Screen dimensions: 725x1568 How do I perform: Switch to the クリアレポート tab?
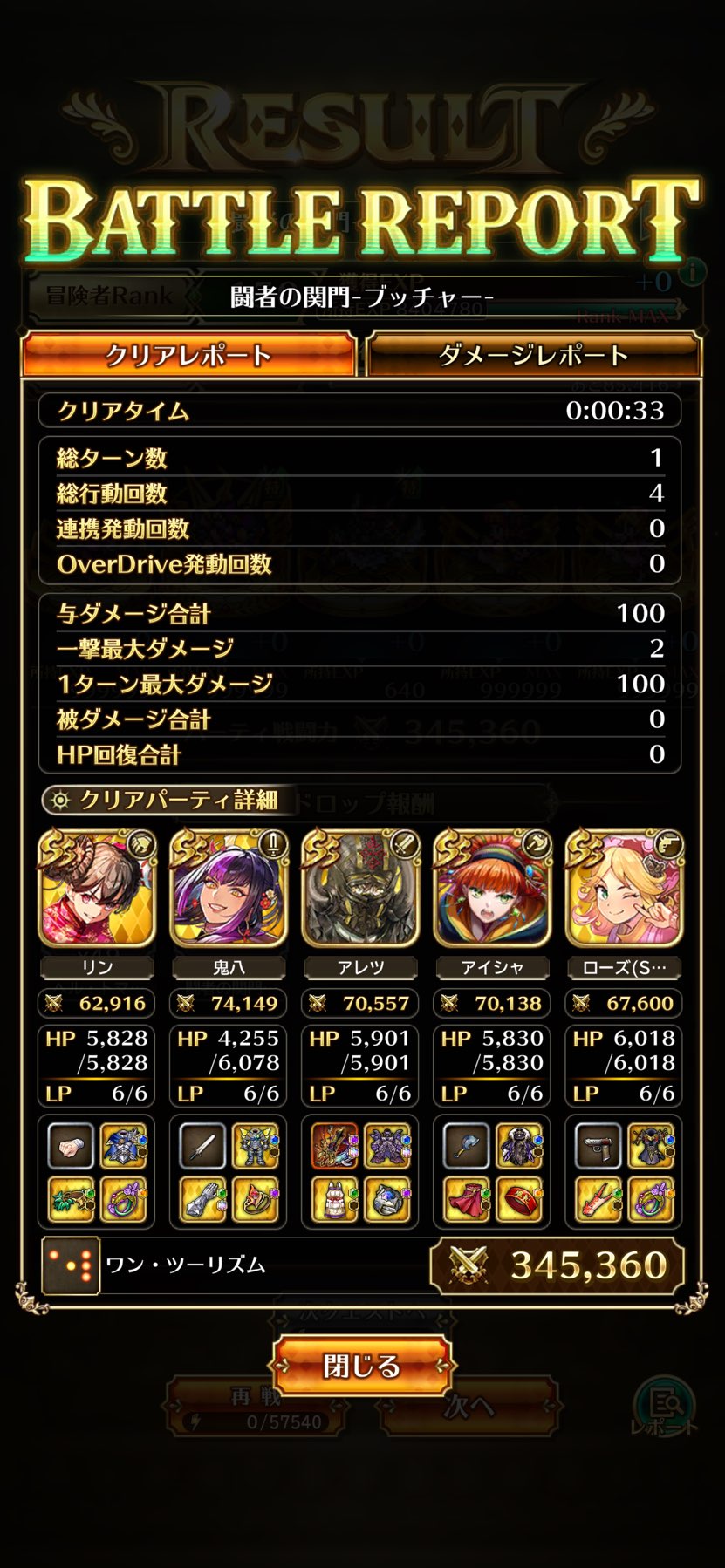[188, 355]
